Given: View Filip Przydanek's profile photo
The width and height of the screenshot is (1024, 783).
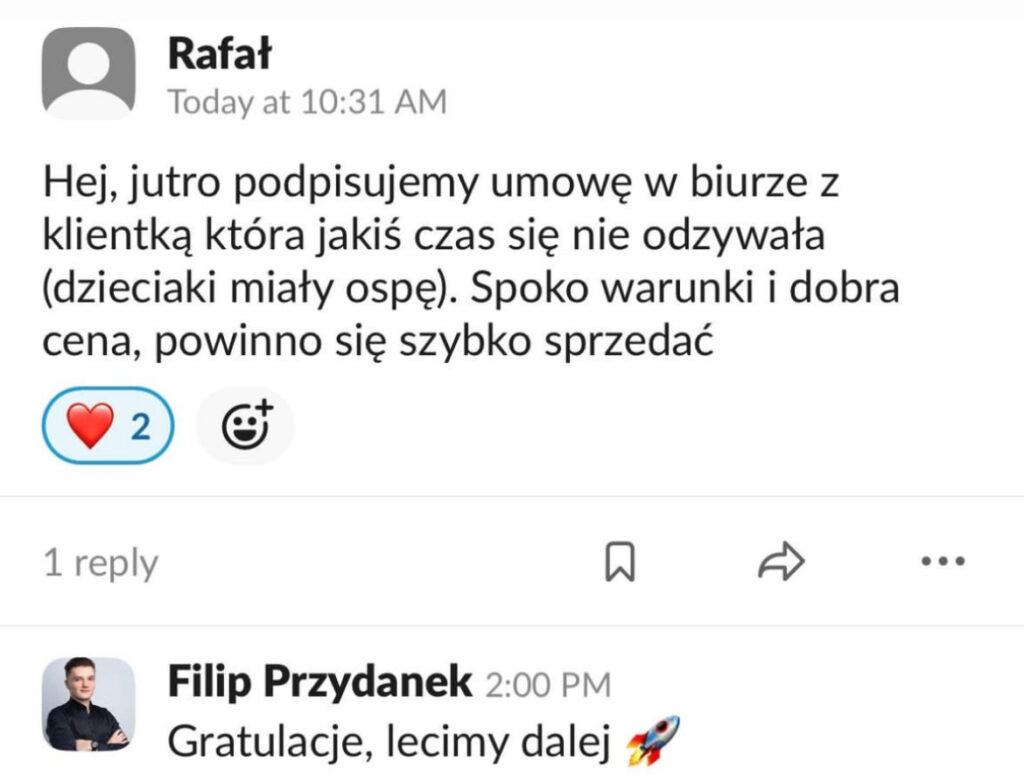Looking at the screenshot, I should tap(88, 704).
